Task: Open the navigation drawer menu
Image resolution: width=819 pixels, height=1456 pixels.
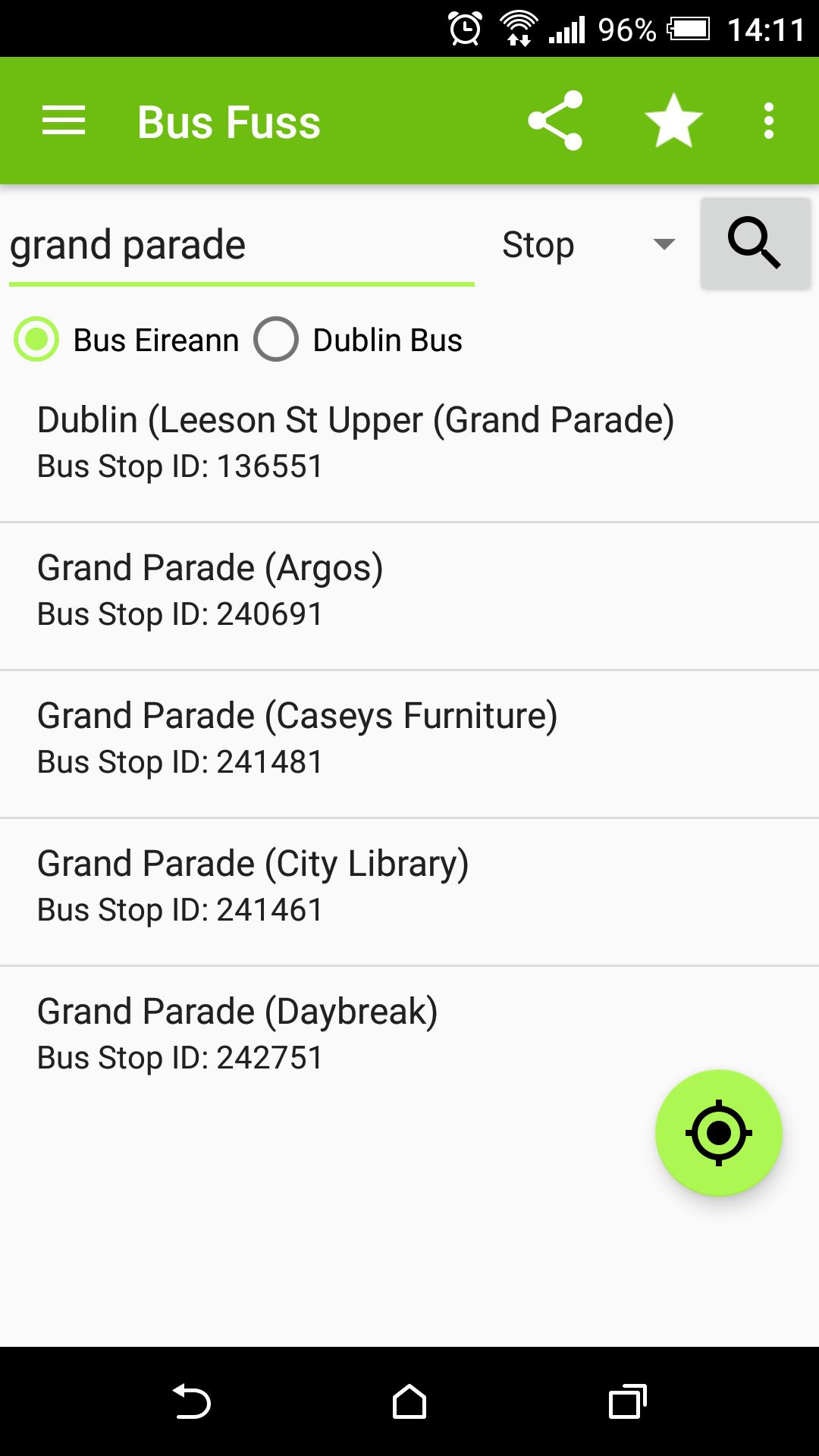Action: (64, 120)
